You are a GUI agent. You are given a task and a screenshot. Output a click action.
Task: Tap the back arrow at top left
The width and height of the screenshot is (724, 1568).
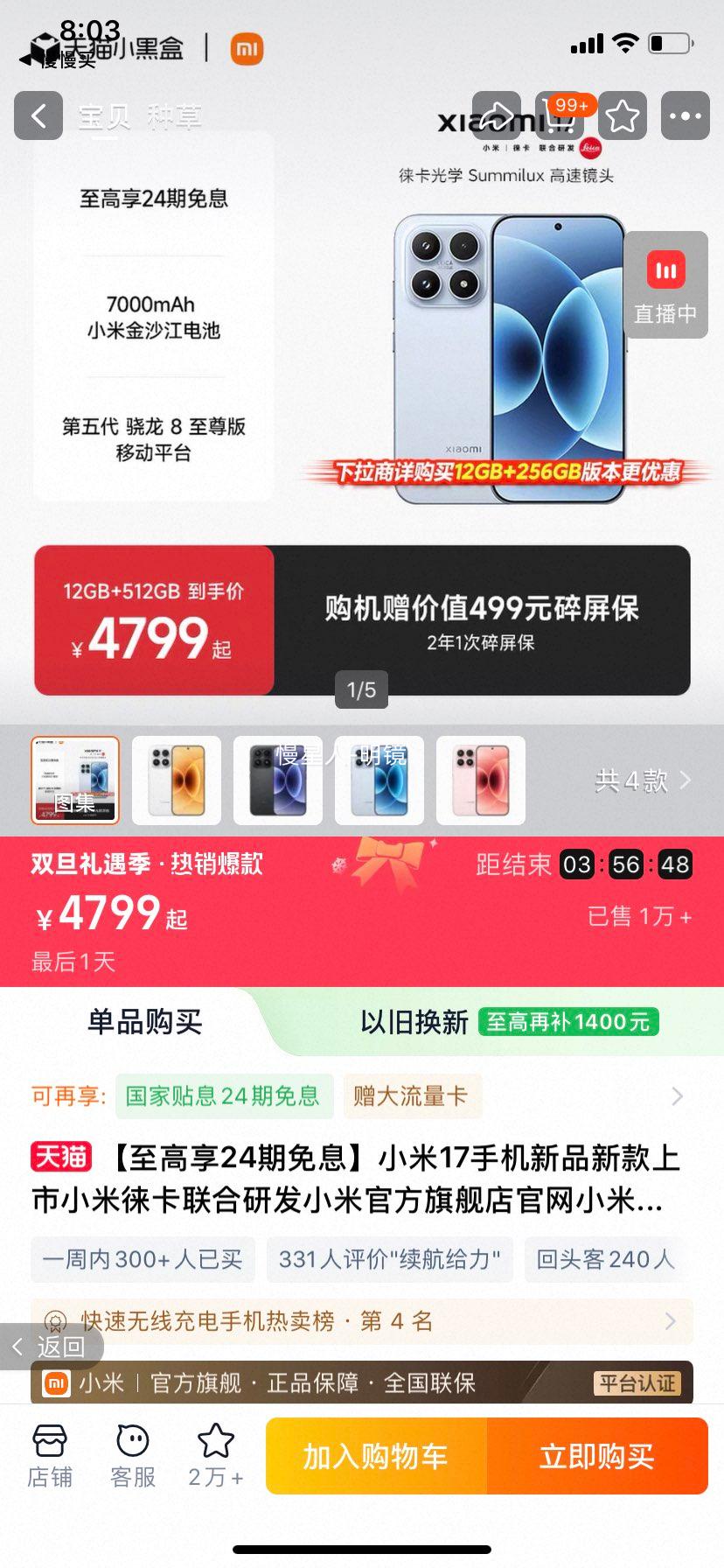[38, 115]
